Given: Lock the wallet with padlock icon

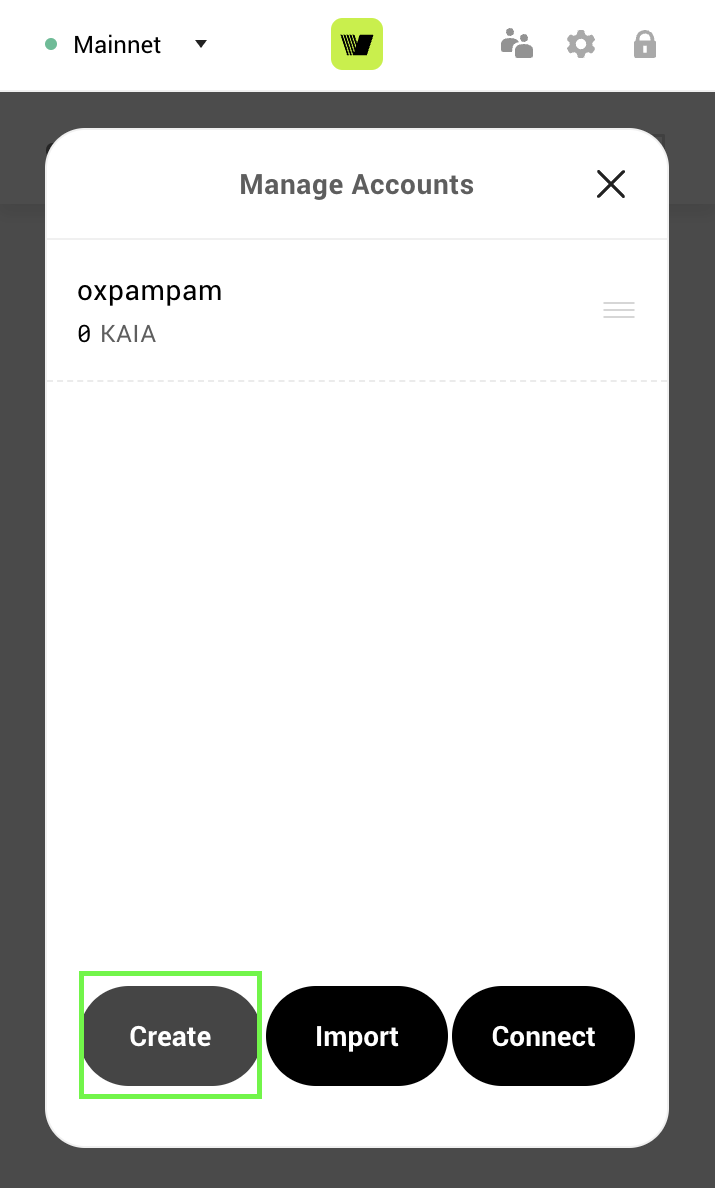Looking at the screenshot, I should [645, 45].
